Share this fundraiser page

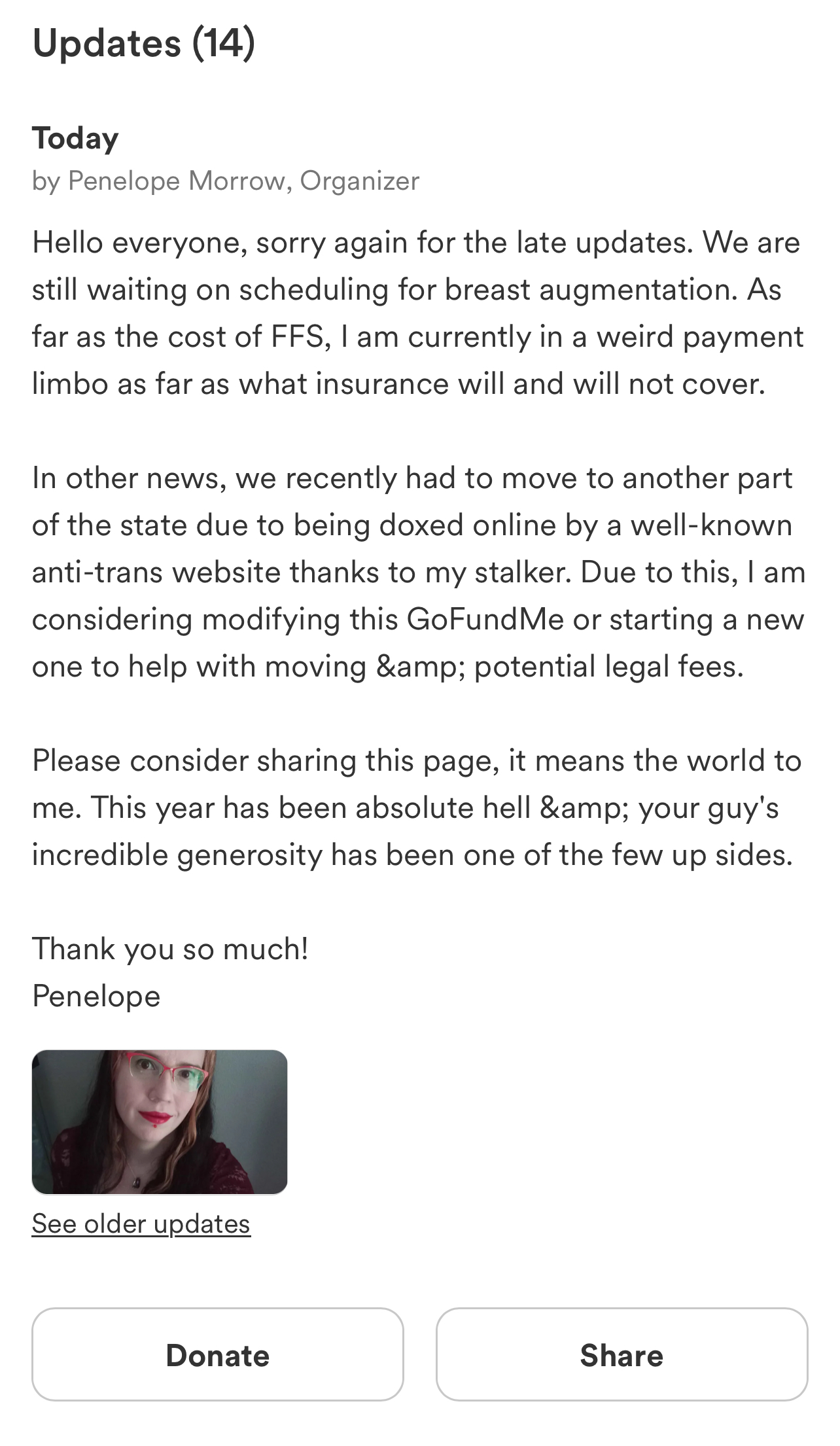pyautogui.click(x=622, y=1354)
